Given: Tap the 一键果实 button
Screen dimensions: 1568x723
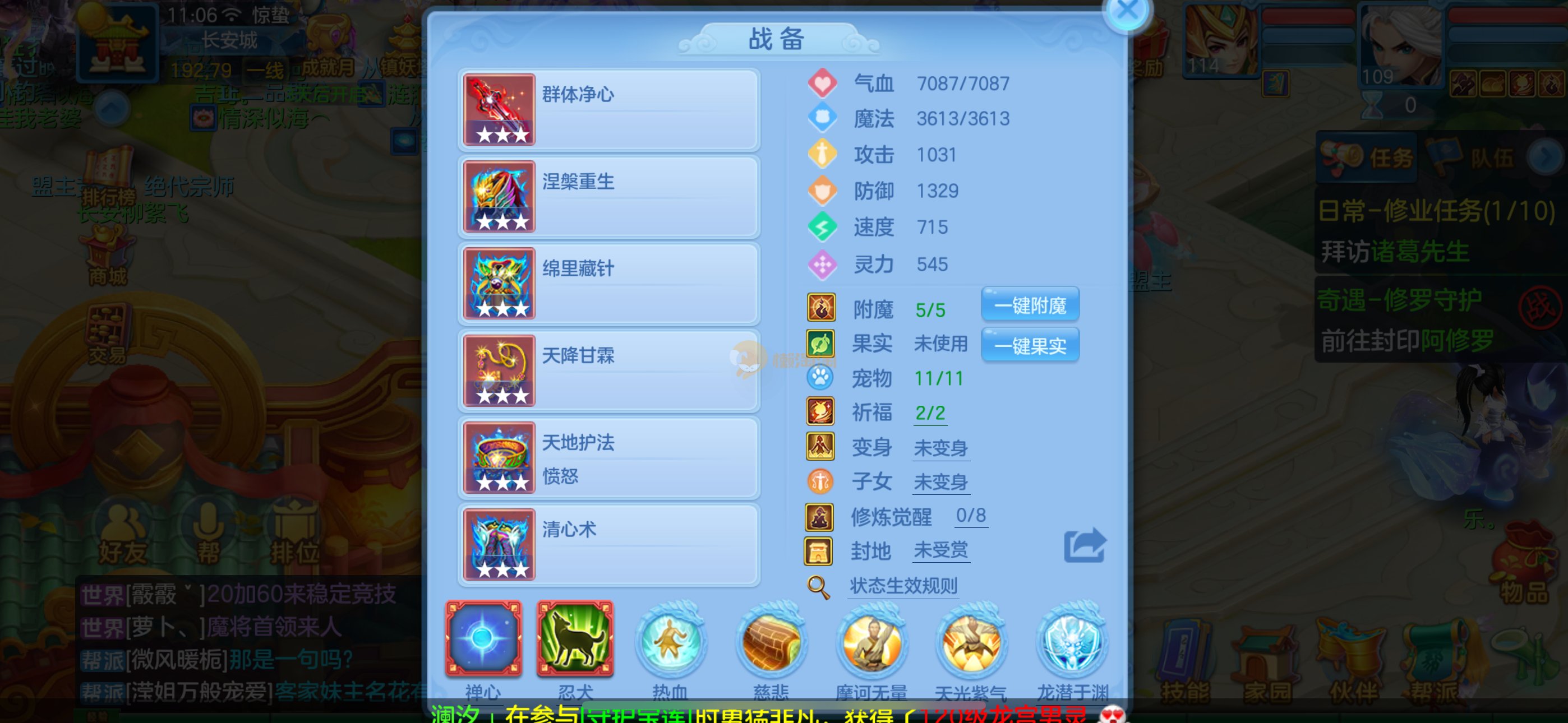Looking at the screenshot, I should (1030, 346).
